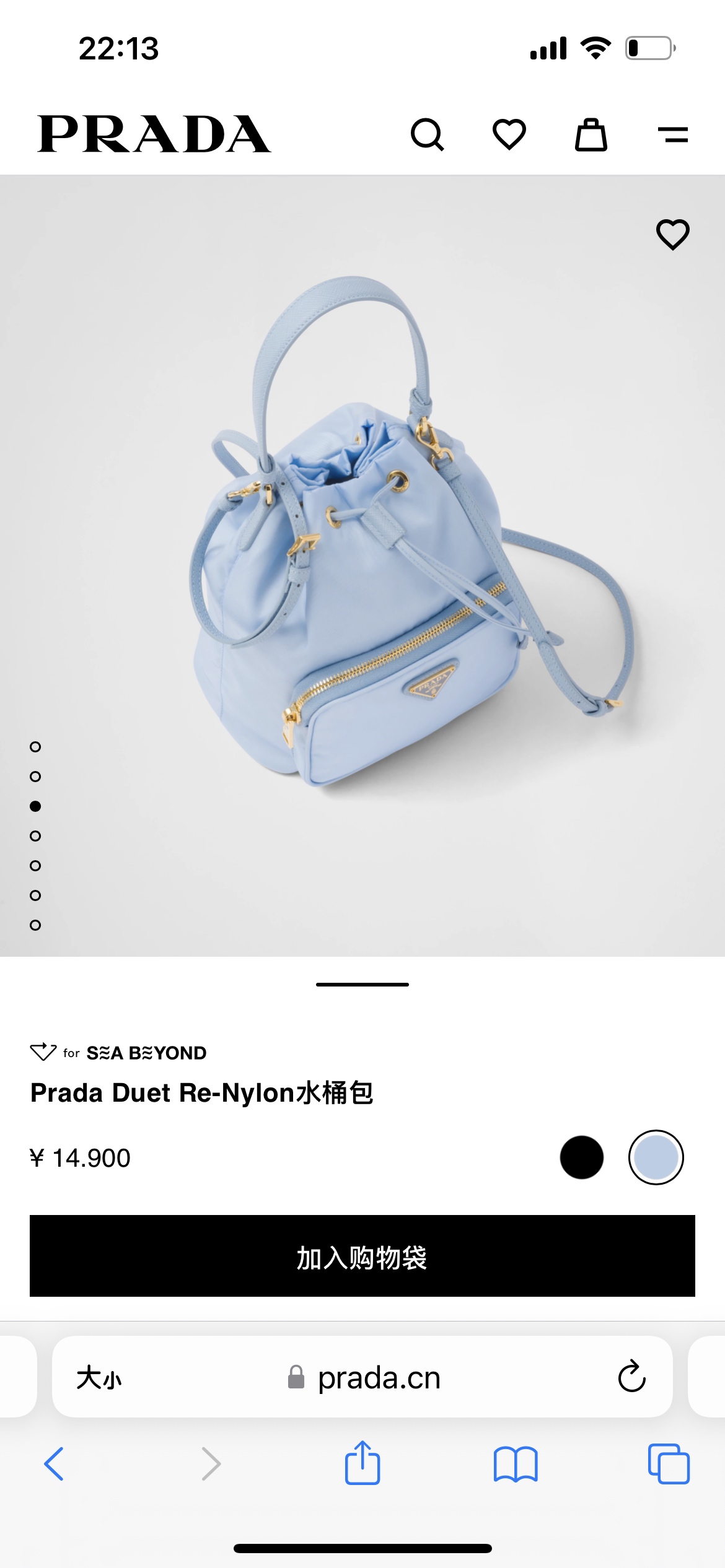Open the shopping bag icon
The height and width of the screenshot is (1568, 725).
pos(591,134)
